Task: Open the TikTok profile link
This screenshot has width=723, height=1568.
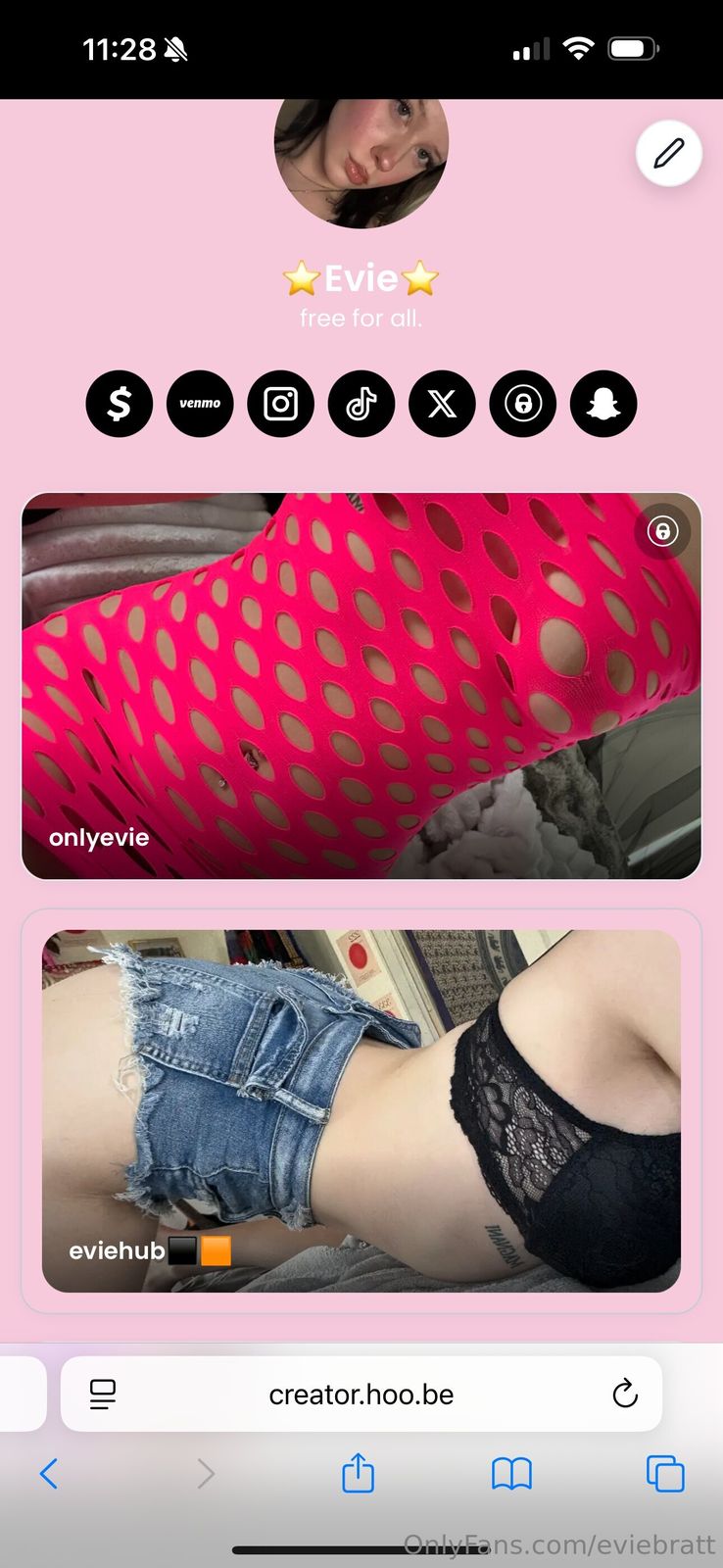Action: [361, 404]
